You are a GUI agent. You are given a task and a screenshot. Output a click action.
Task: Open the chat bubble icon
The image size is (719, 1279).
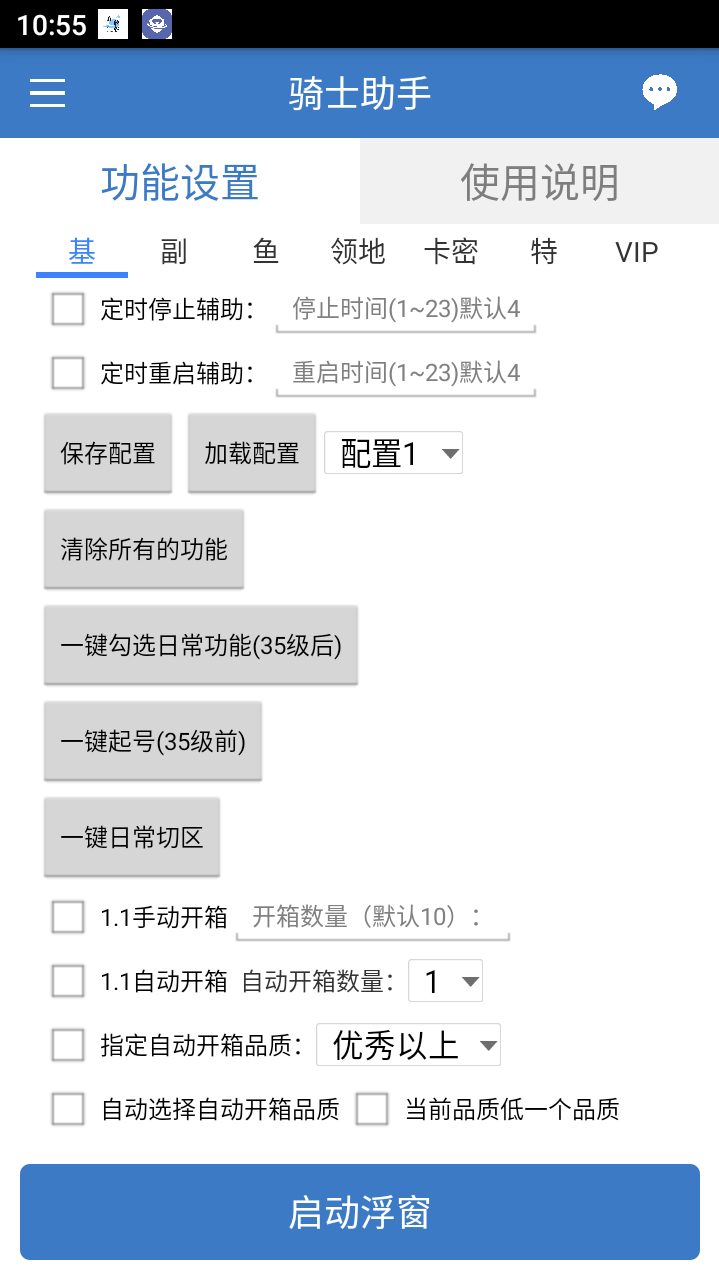click(659, 92)
